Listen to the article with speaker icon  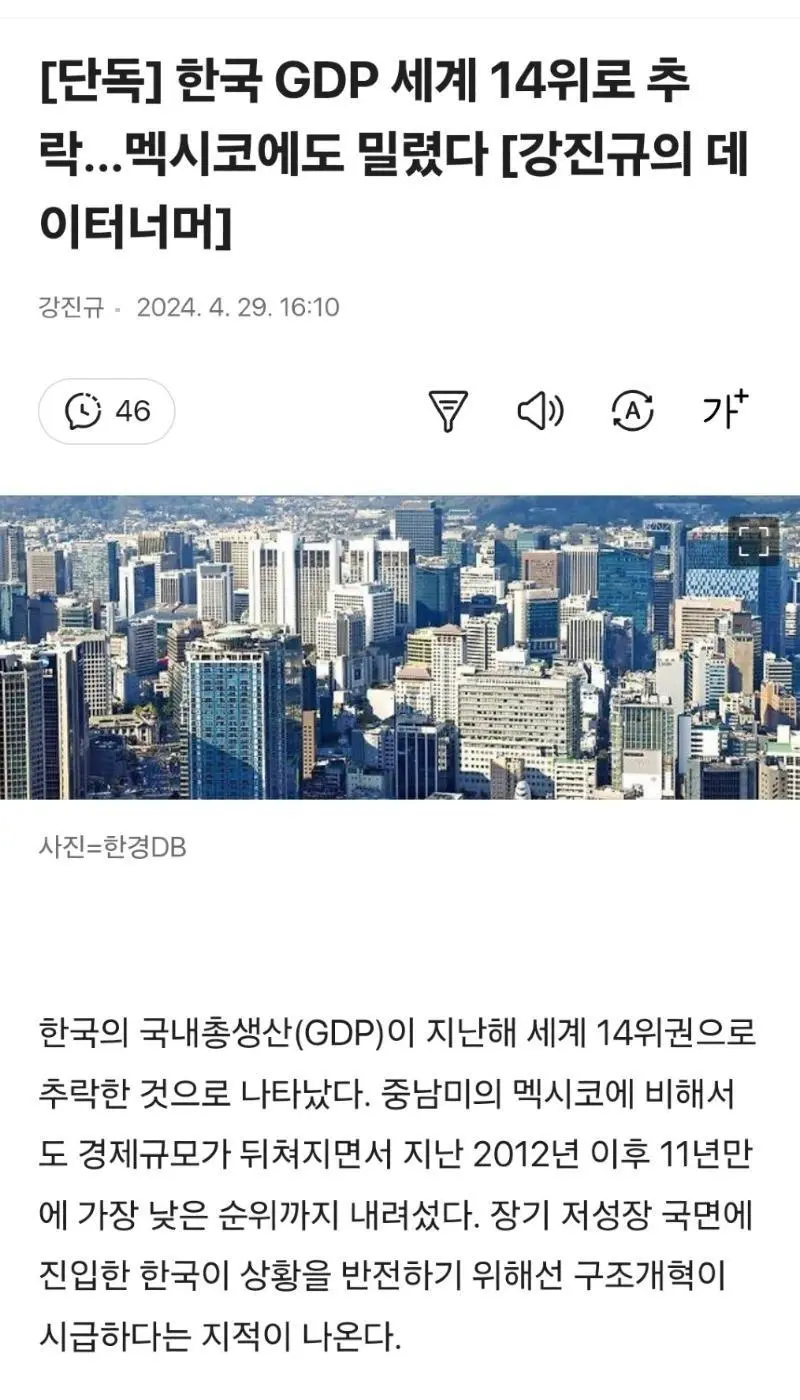540,411
